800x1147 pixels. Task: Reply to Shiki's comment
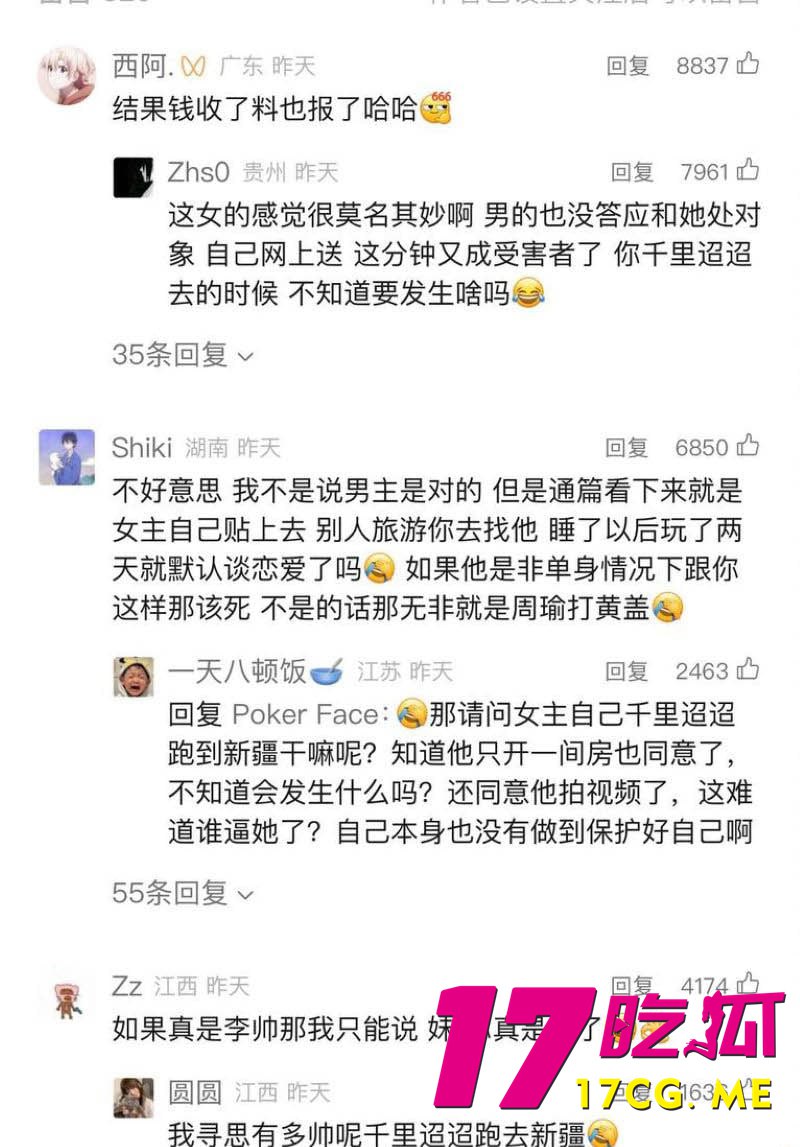627,447
